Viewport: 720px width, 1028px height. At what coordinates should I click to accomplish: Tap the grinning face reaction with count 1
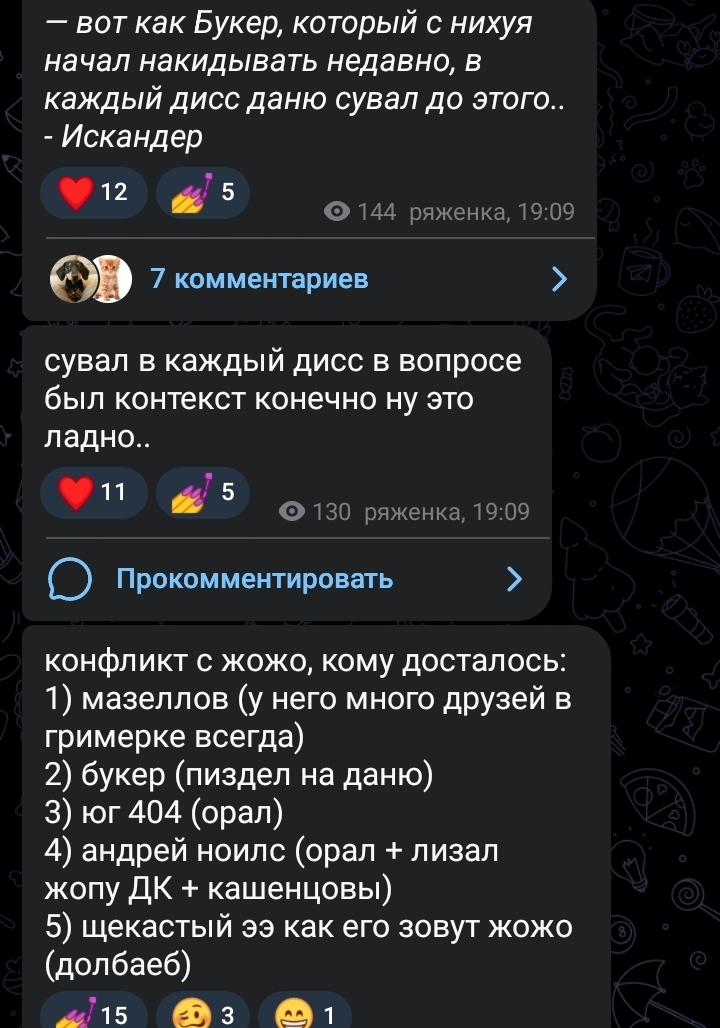(x=303, y=1013)
